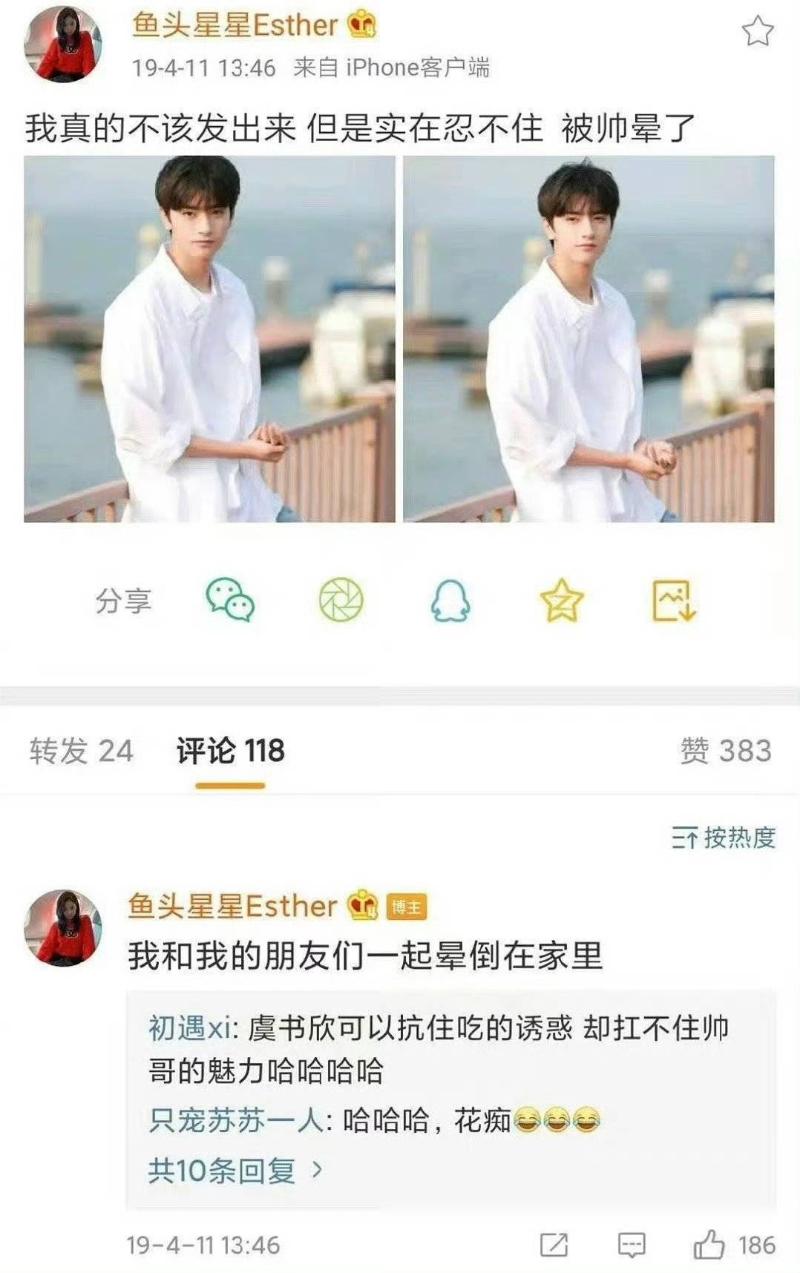Switch to the 转发 24 tab

tap(81, 751)
